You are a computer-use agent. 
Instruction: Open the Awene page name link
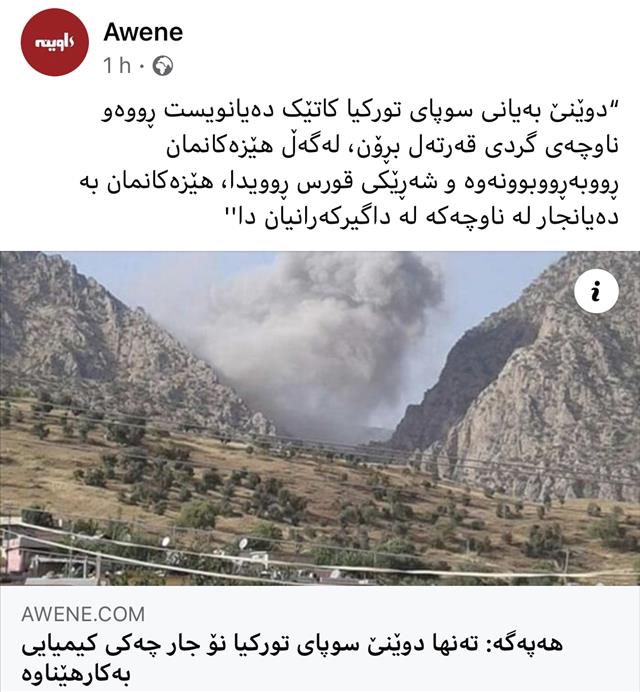point(143,32)
